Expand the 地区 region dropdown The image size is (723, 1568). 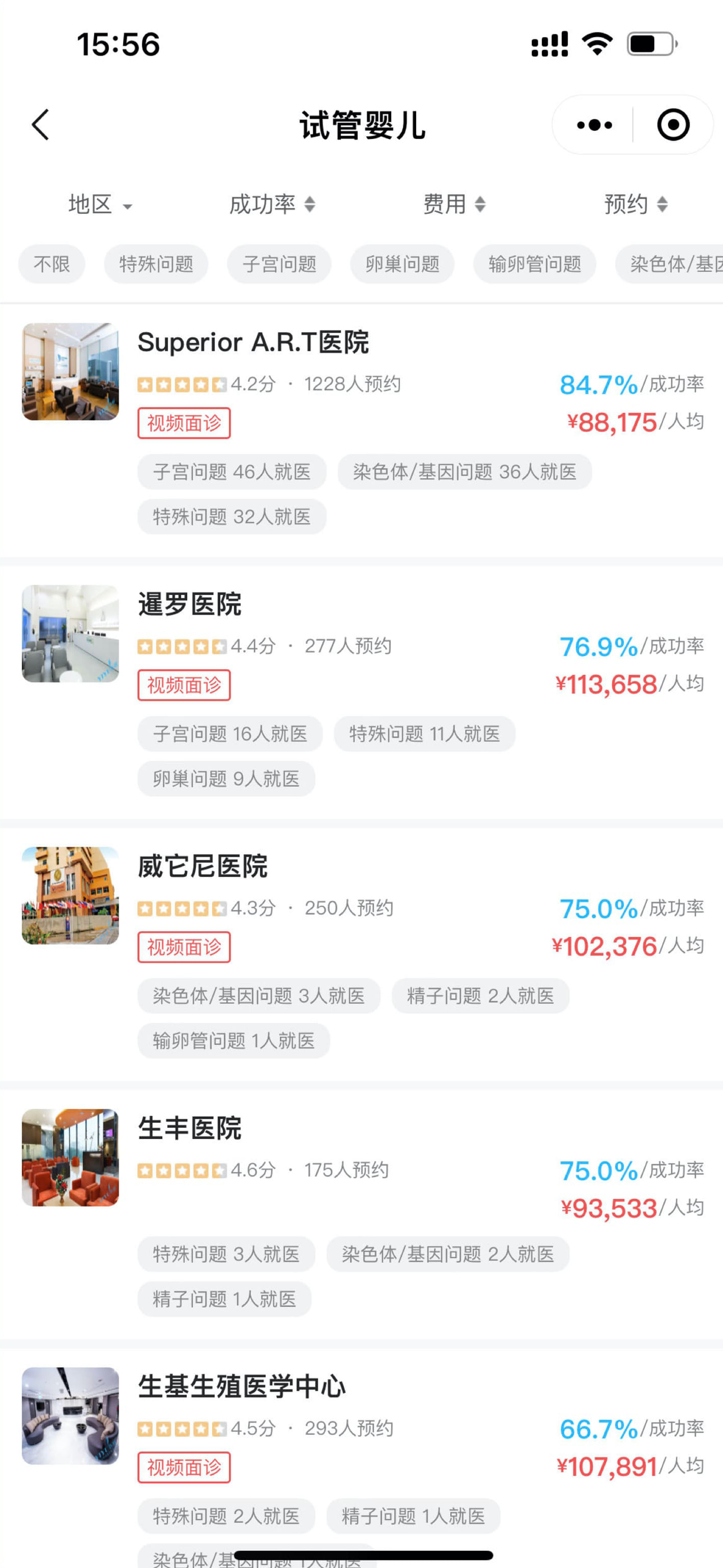pyautogui.click(x=100, y=205)
